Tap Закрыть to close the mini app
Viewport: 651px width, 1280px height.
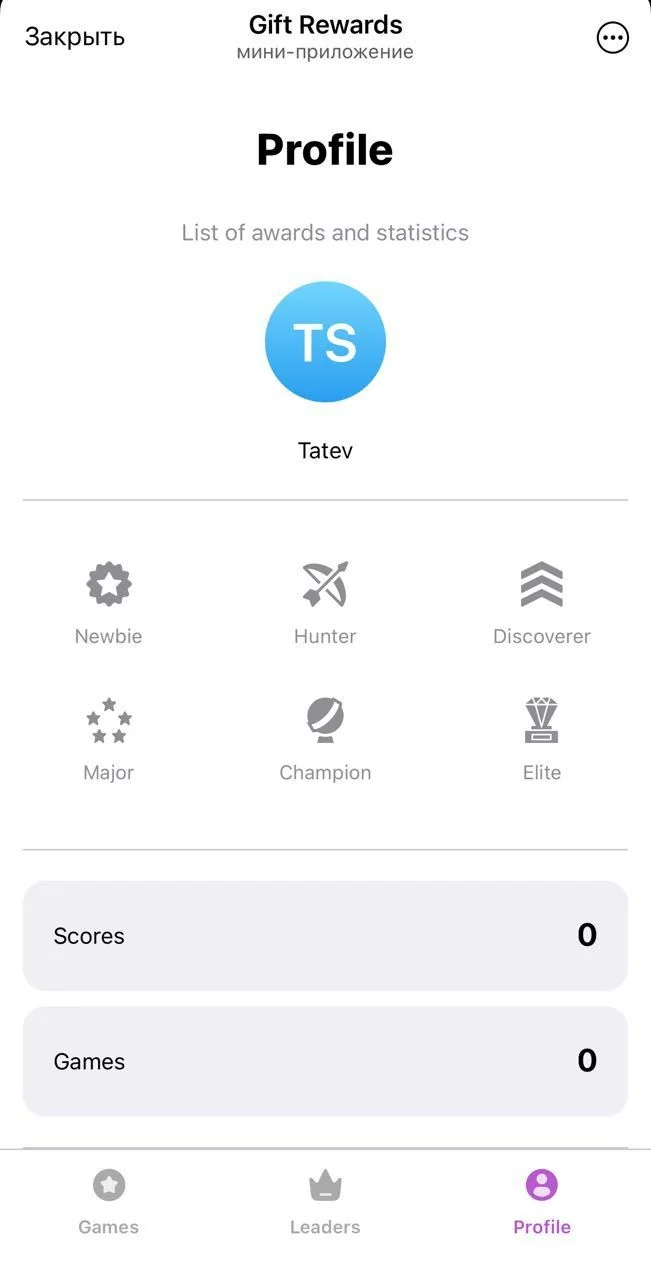(x=75, y=37)
